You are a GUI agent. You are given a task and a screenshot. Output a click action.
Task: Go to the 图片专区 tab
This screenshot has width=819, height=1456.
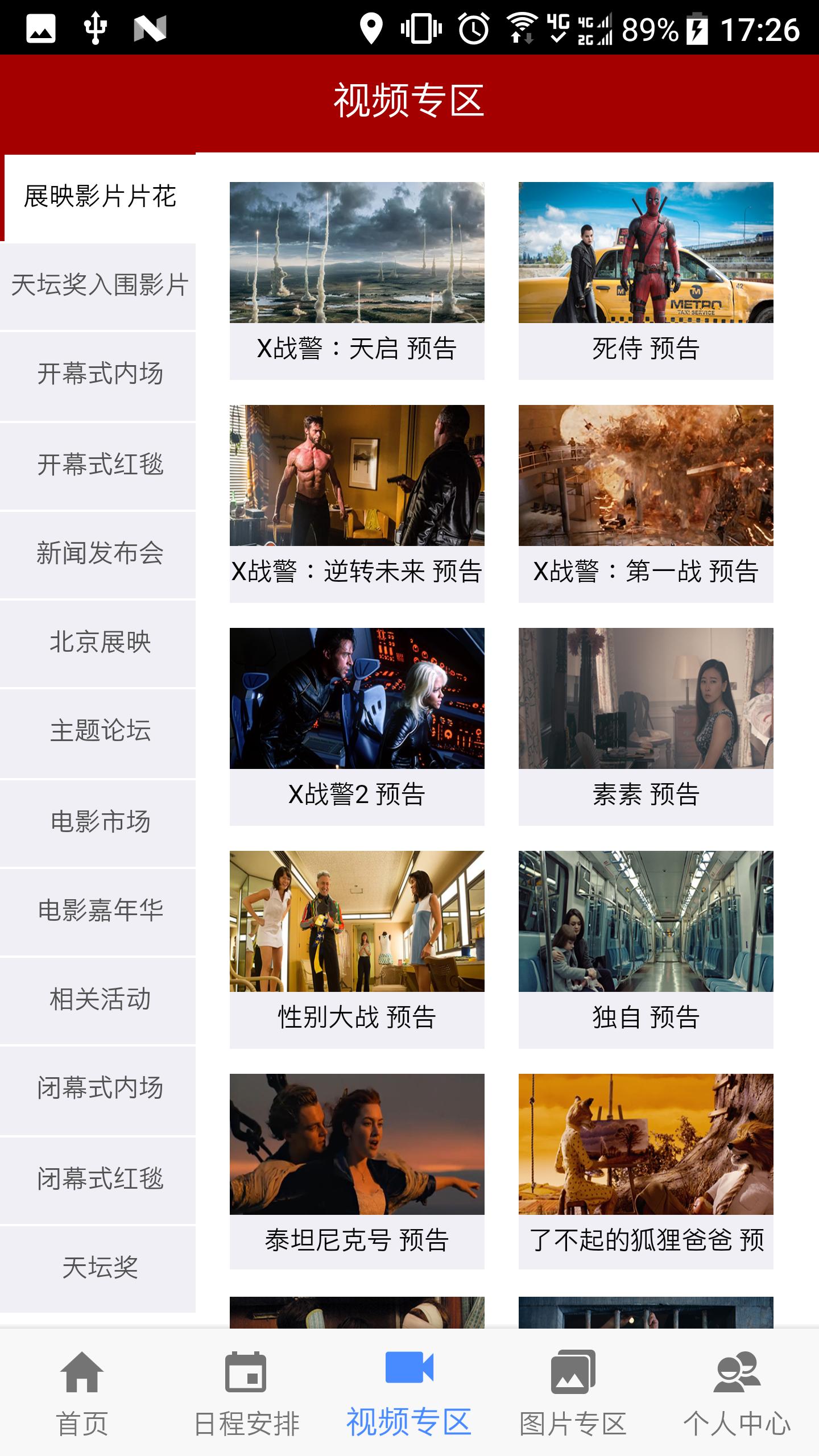(573, 1393)
